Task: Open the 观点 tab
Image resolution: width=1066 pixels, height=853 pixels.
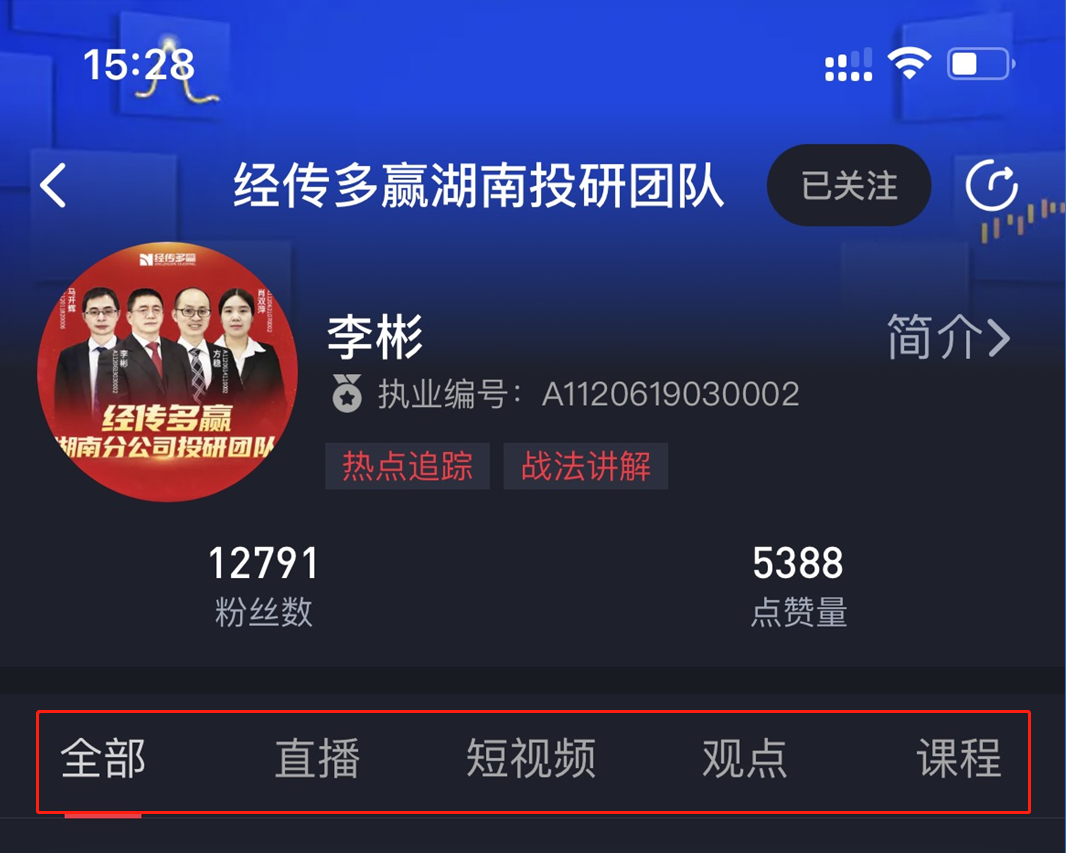Action: click(x=745, y=759)
